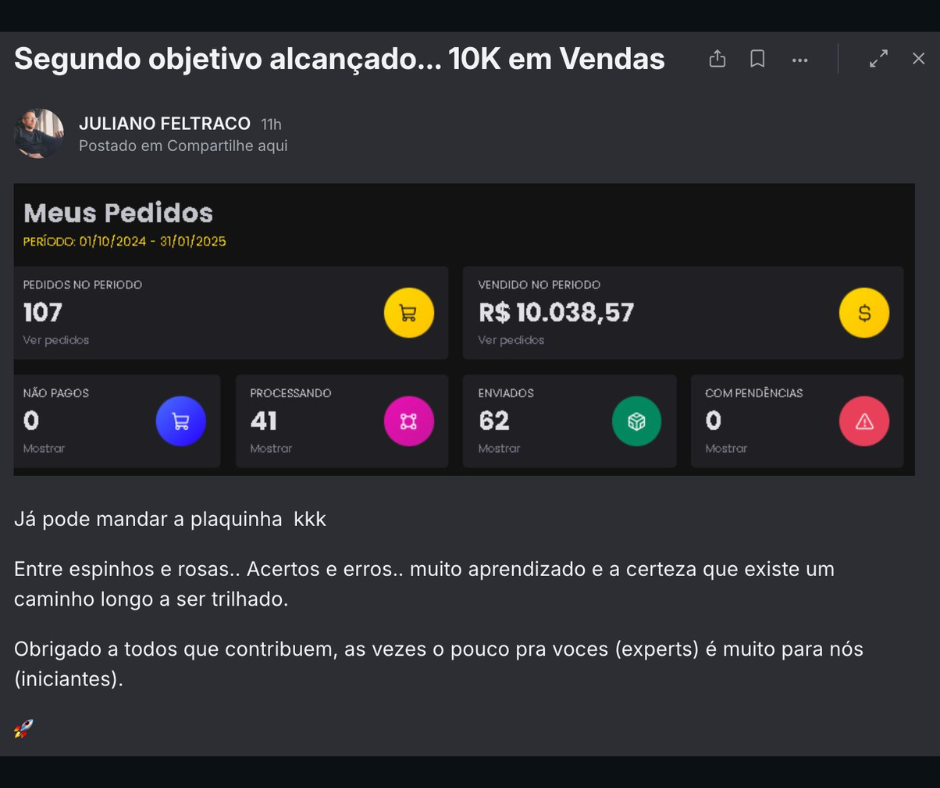Open Juliano Feltraco's profile picture
Image resolution: width=940 pixels, height=788 pixels.
[x=39, y=133]
